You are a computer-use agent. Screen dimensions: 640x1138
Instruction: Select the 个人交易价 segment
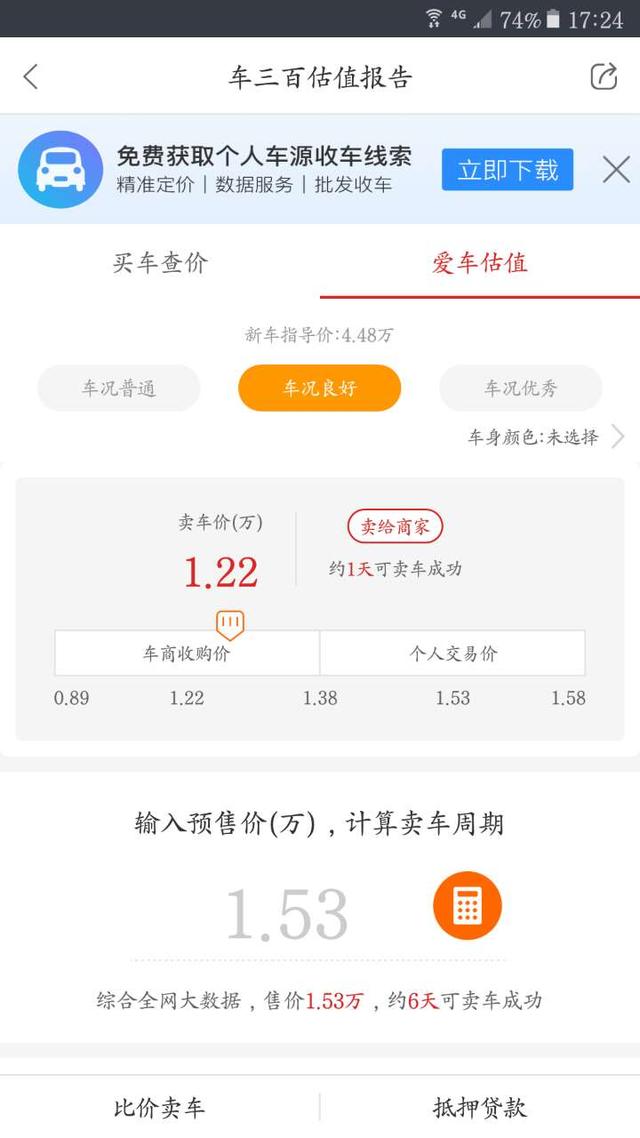tap(453, 654)
